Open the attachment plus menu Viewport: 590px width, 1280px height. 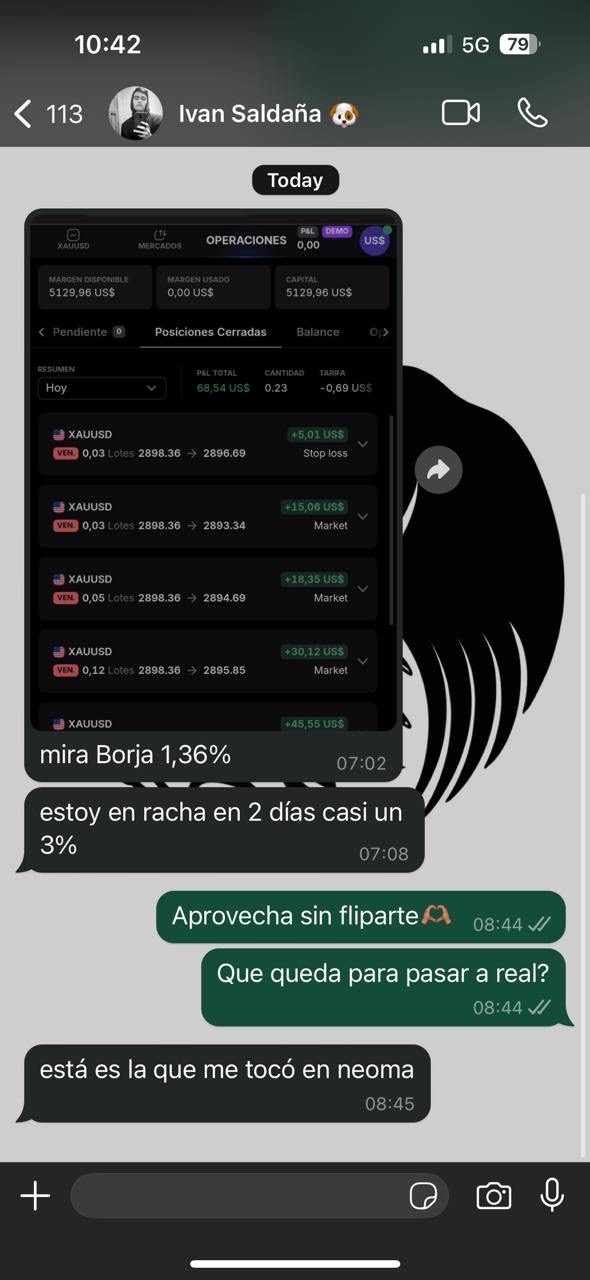[x=35, y=1196]
